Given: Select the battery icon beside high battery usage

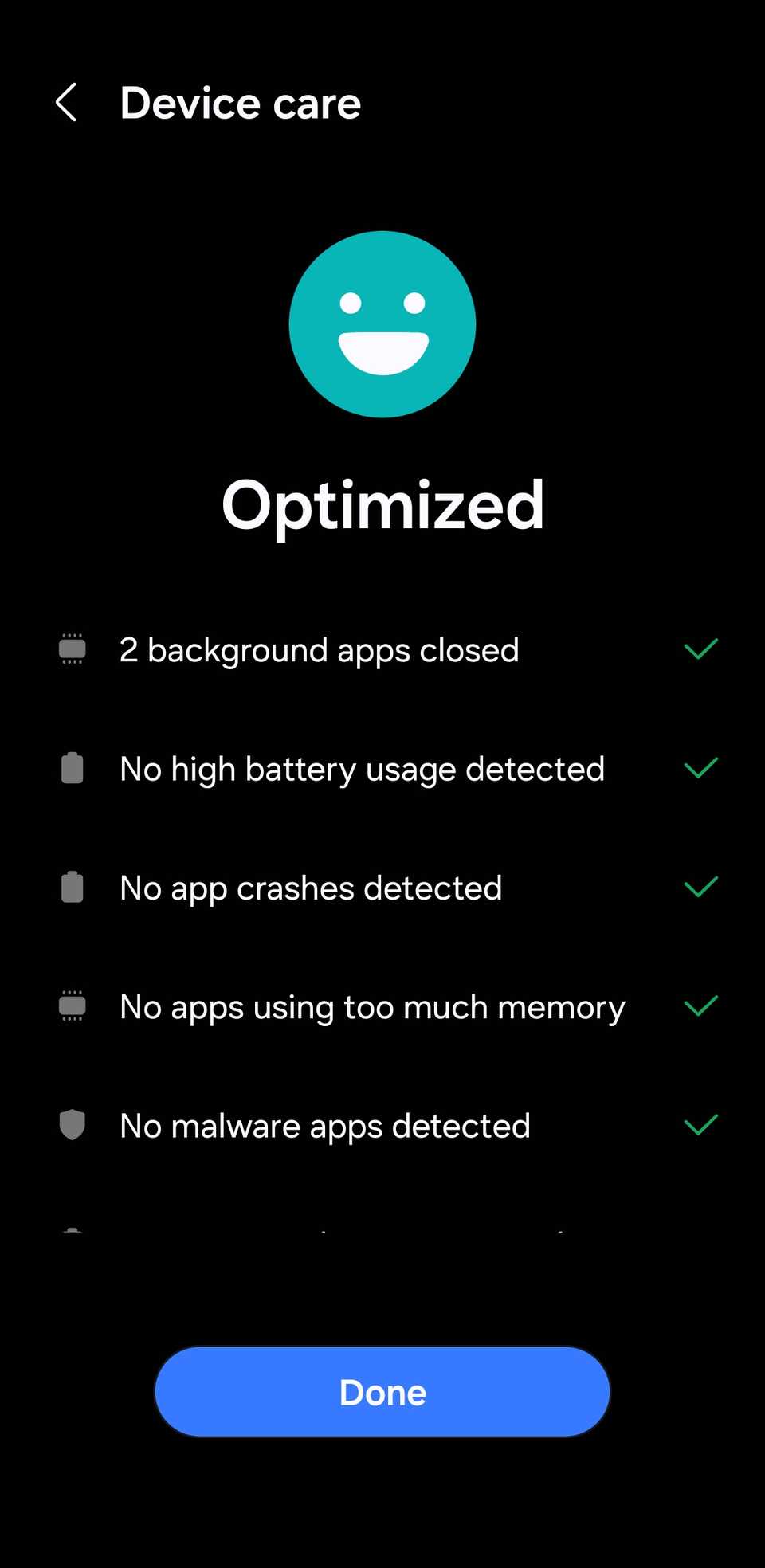Looking at the screenshot, I should 72,768.
